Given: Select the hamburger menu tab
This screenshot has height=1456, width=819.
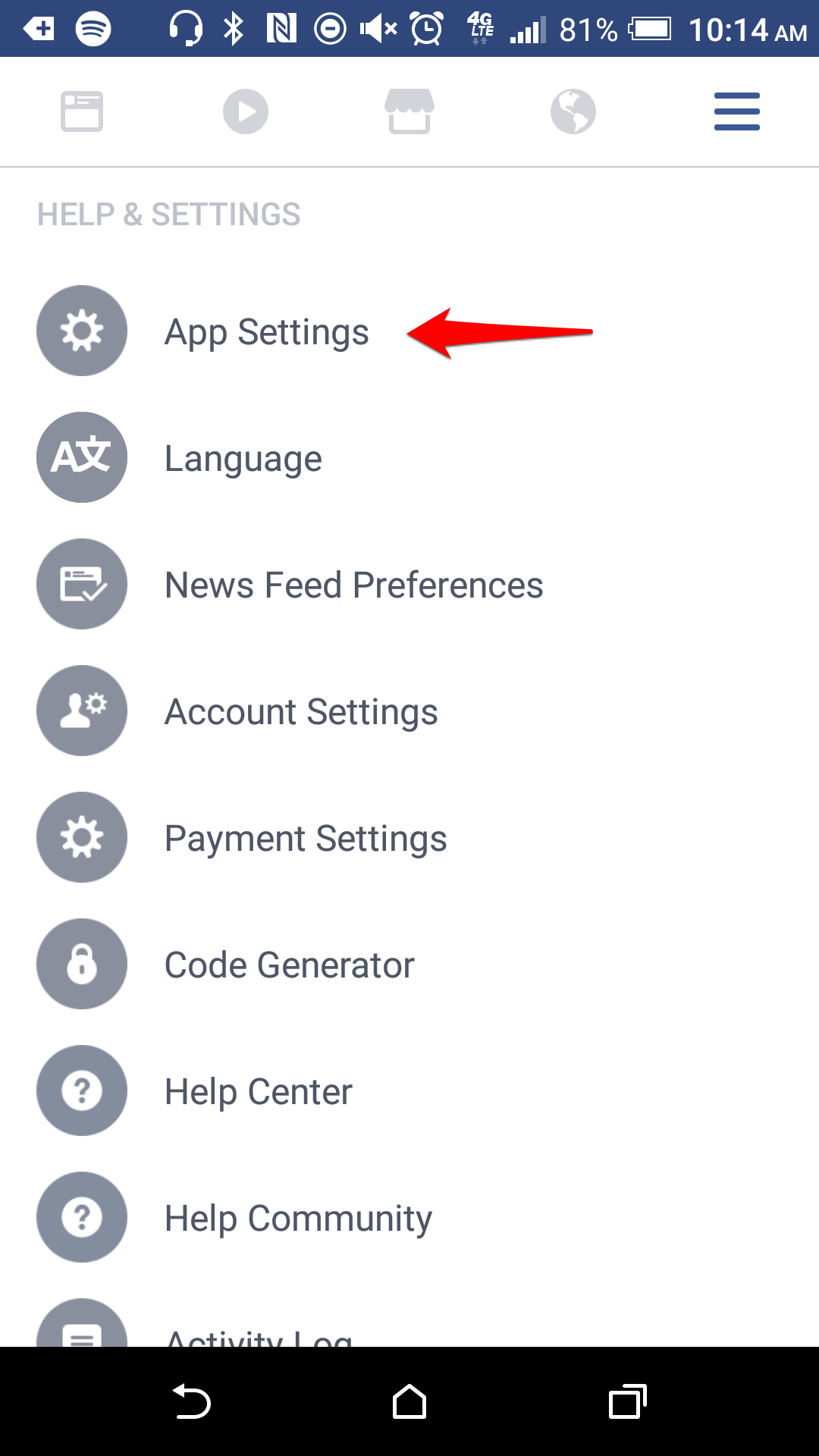Looking at the screenshot, I should point(737,111).
